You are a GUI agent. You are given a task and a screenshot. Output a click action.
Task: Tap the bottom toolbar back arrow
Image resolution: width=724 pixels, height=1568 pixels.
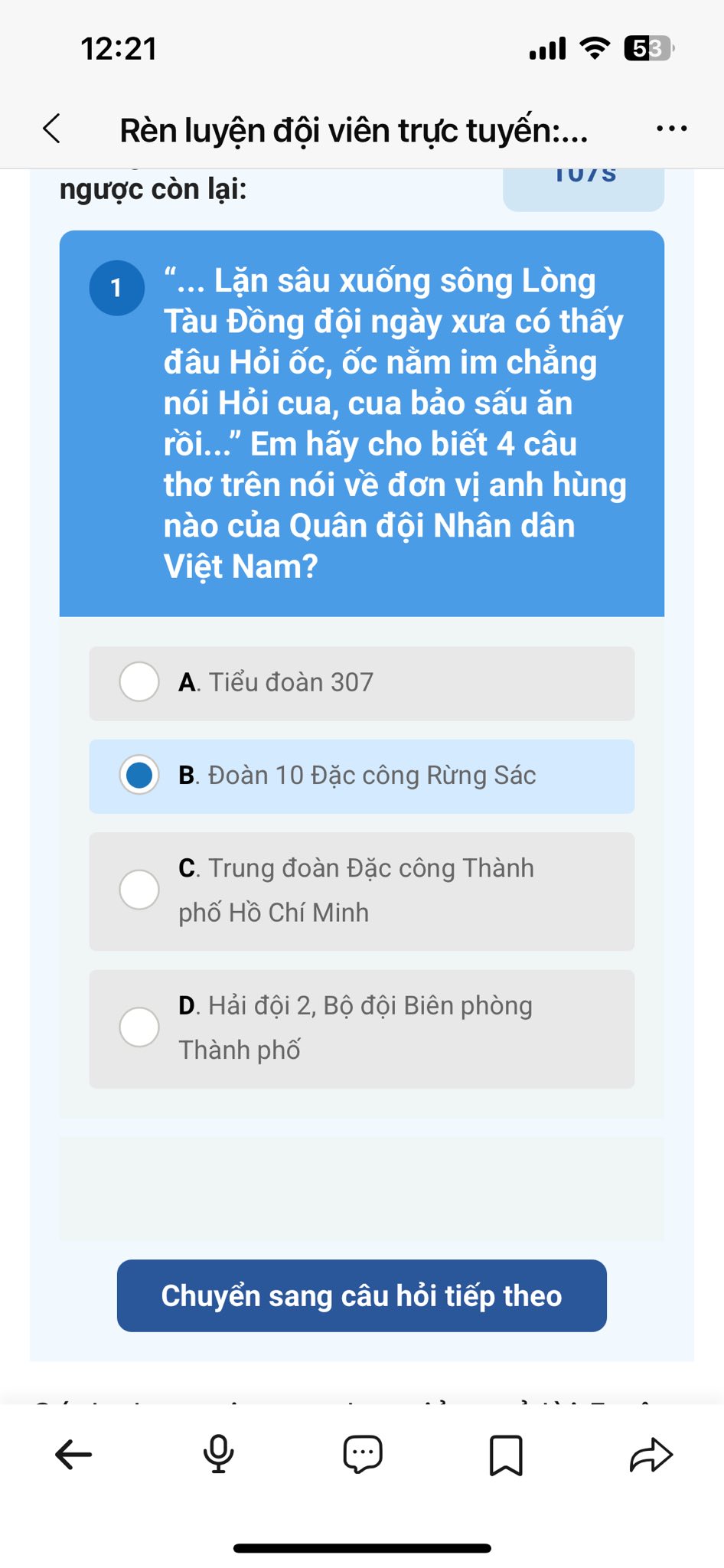click(x=73, y=1454)
